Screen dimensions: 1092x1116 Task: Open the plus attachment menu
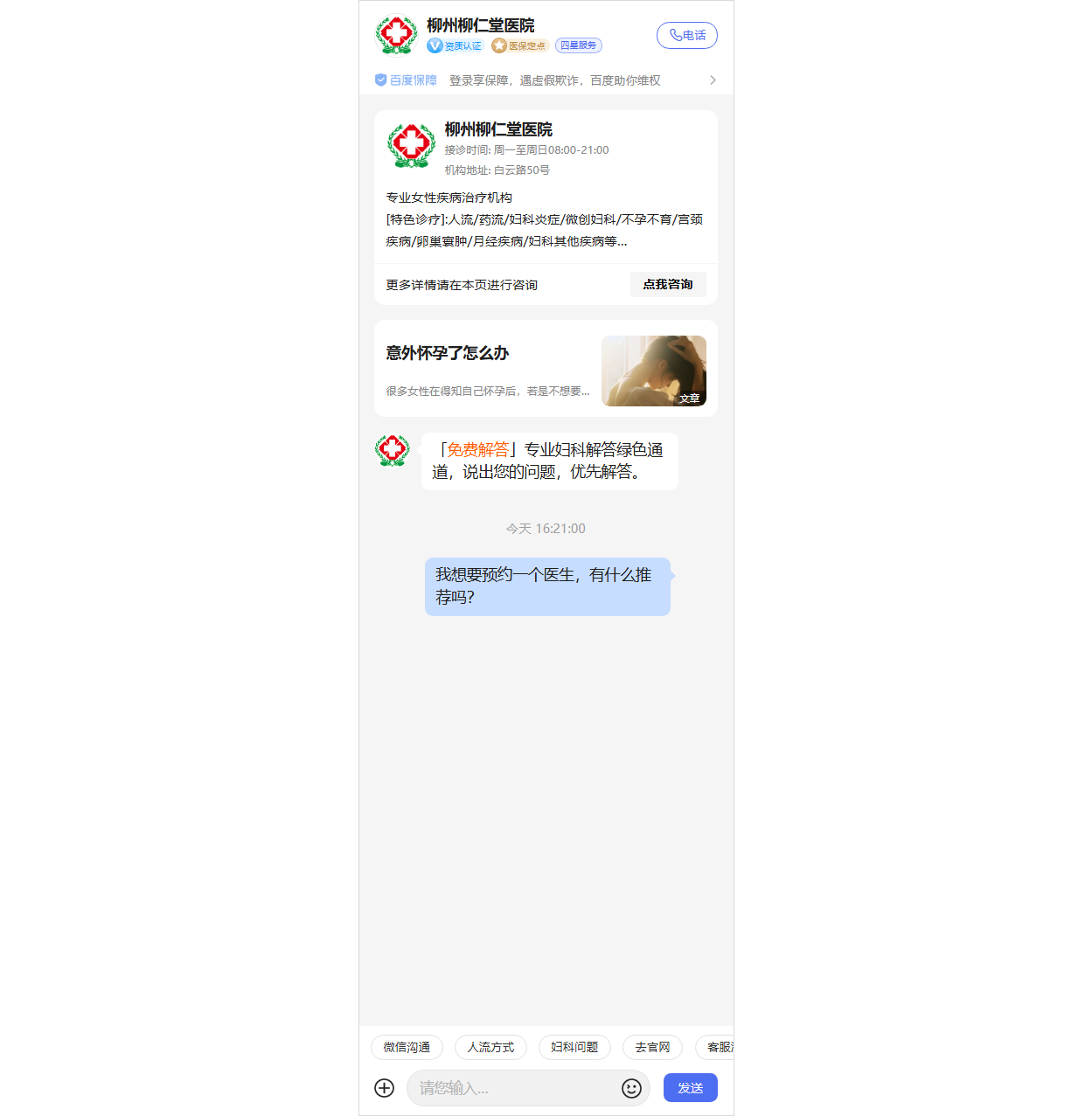point(385,1088)
